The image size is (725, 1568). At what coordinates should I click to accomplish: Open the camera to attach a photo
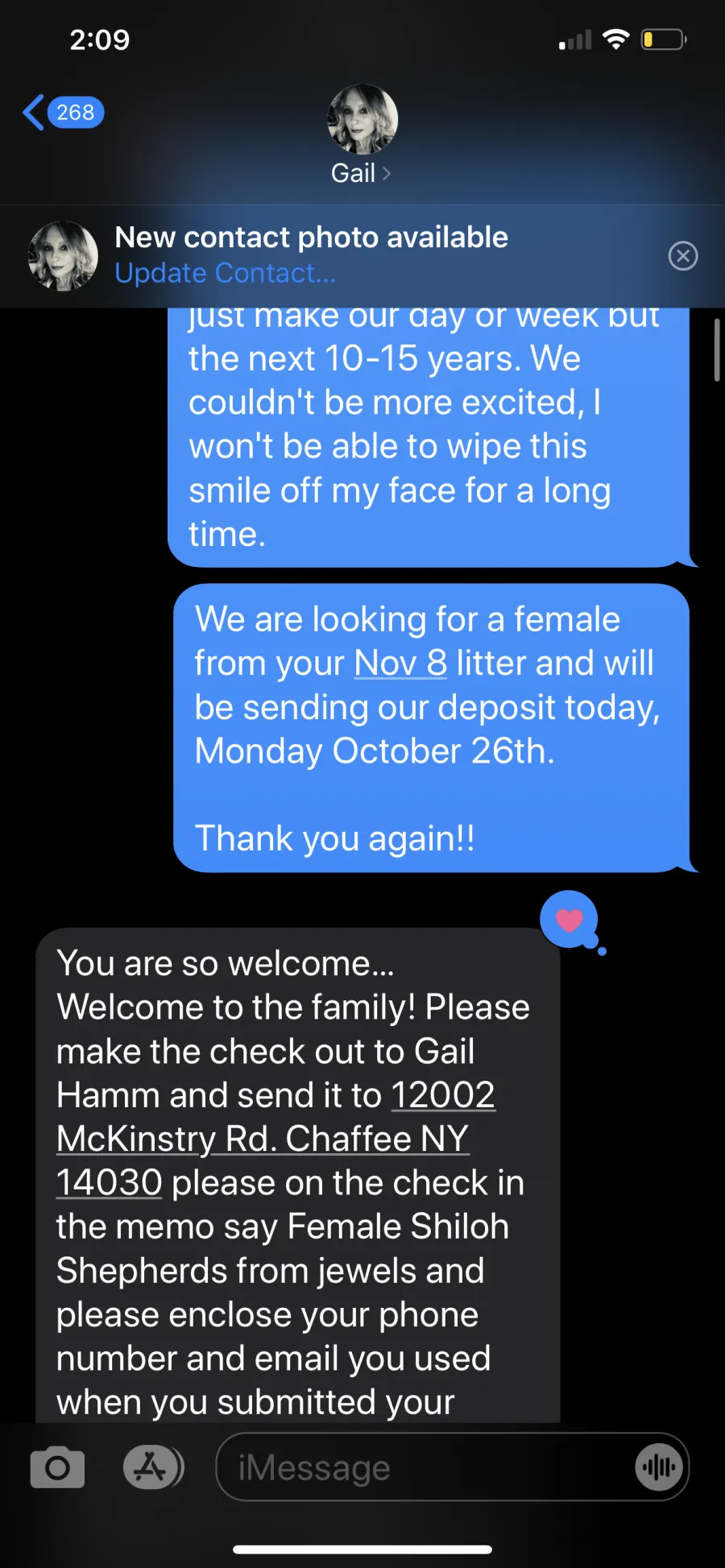[x=57, y=1467]
